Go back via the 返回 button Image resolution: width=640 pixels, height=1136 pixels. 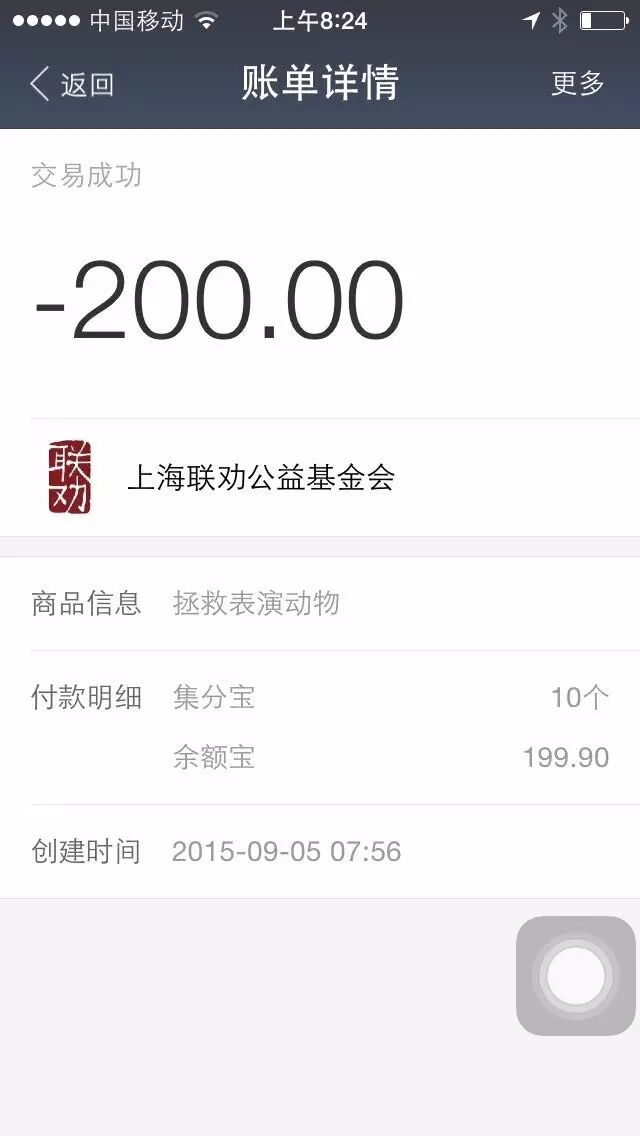[x=72, y=84]
